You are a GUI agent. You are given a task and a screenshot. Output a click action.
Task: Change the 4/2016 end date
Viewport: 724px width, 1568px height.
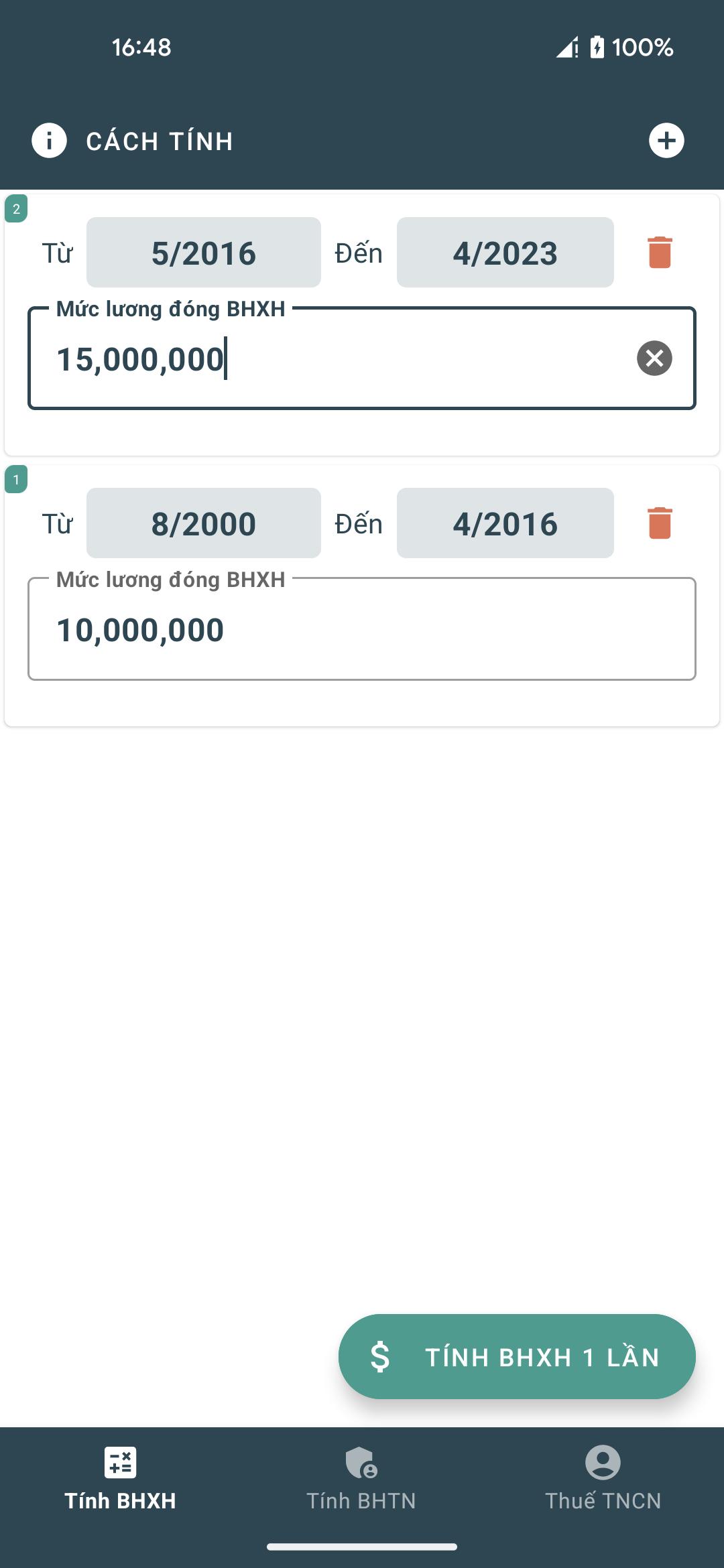coord(505,523)
